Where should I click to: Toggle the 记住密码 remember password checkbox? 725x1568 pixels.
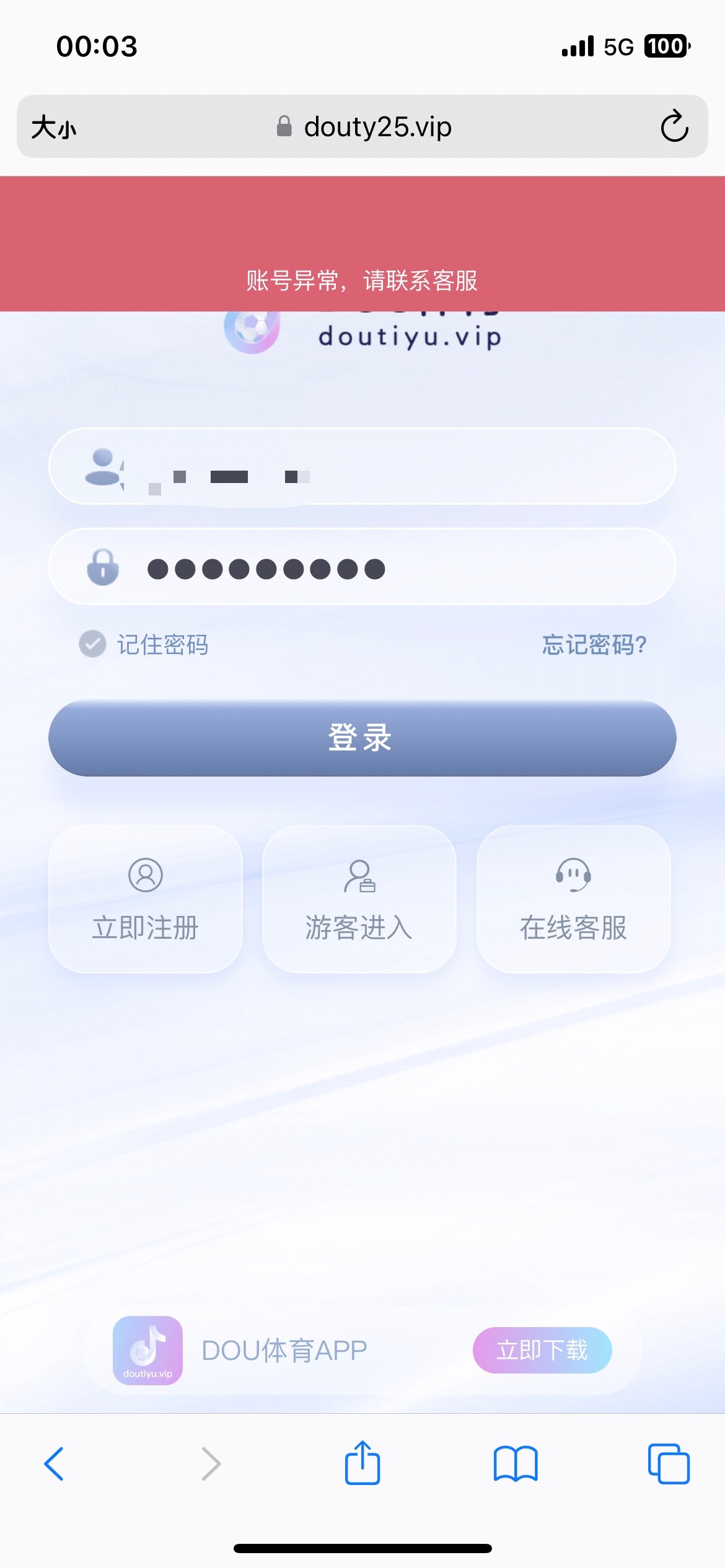pyautogui.click(x=92, y=645)
